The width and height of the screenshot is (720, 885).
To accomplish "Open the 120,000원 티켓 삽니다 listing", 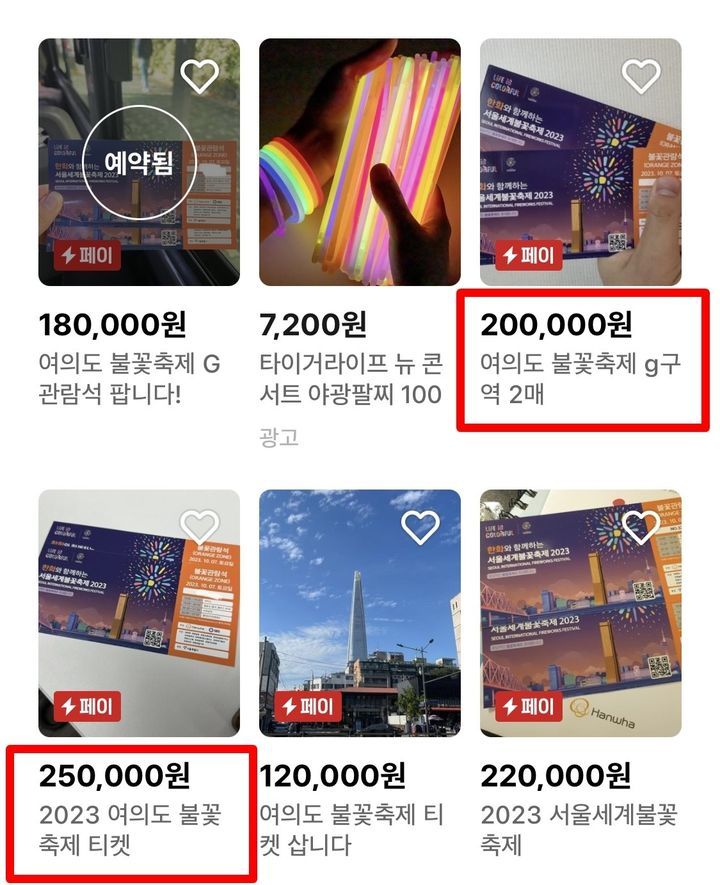I will (x=360, y=613).
